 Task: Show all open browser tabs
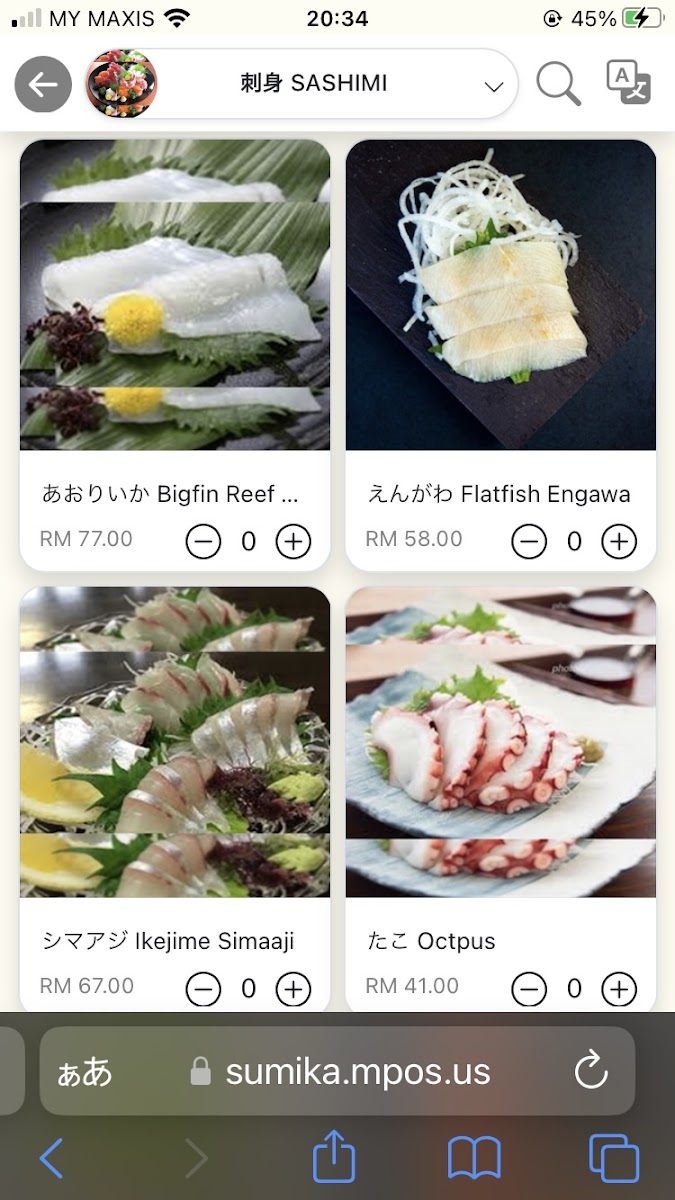[614, 1158]
